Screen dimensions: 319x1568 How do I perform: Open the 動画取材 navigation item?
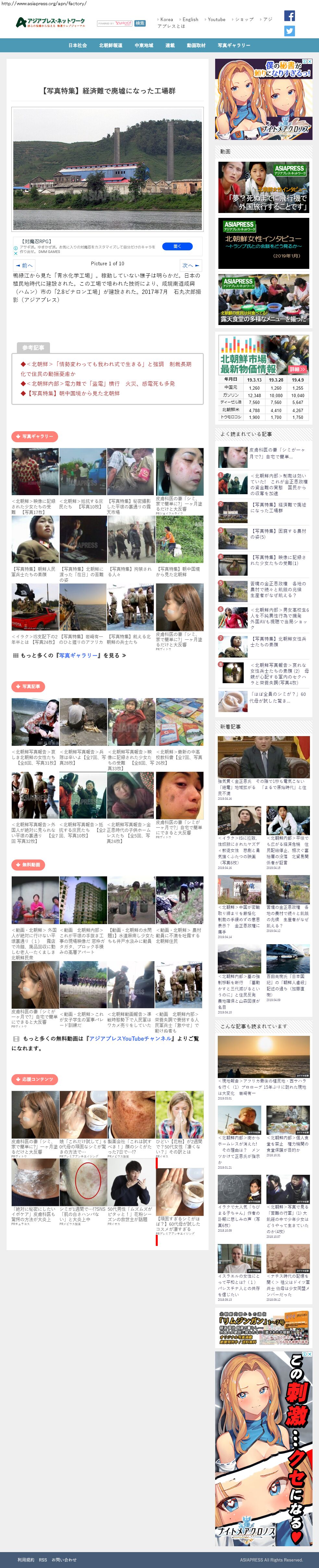click(x=195, y=45)
